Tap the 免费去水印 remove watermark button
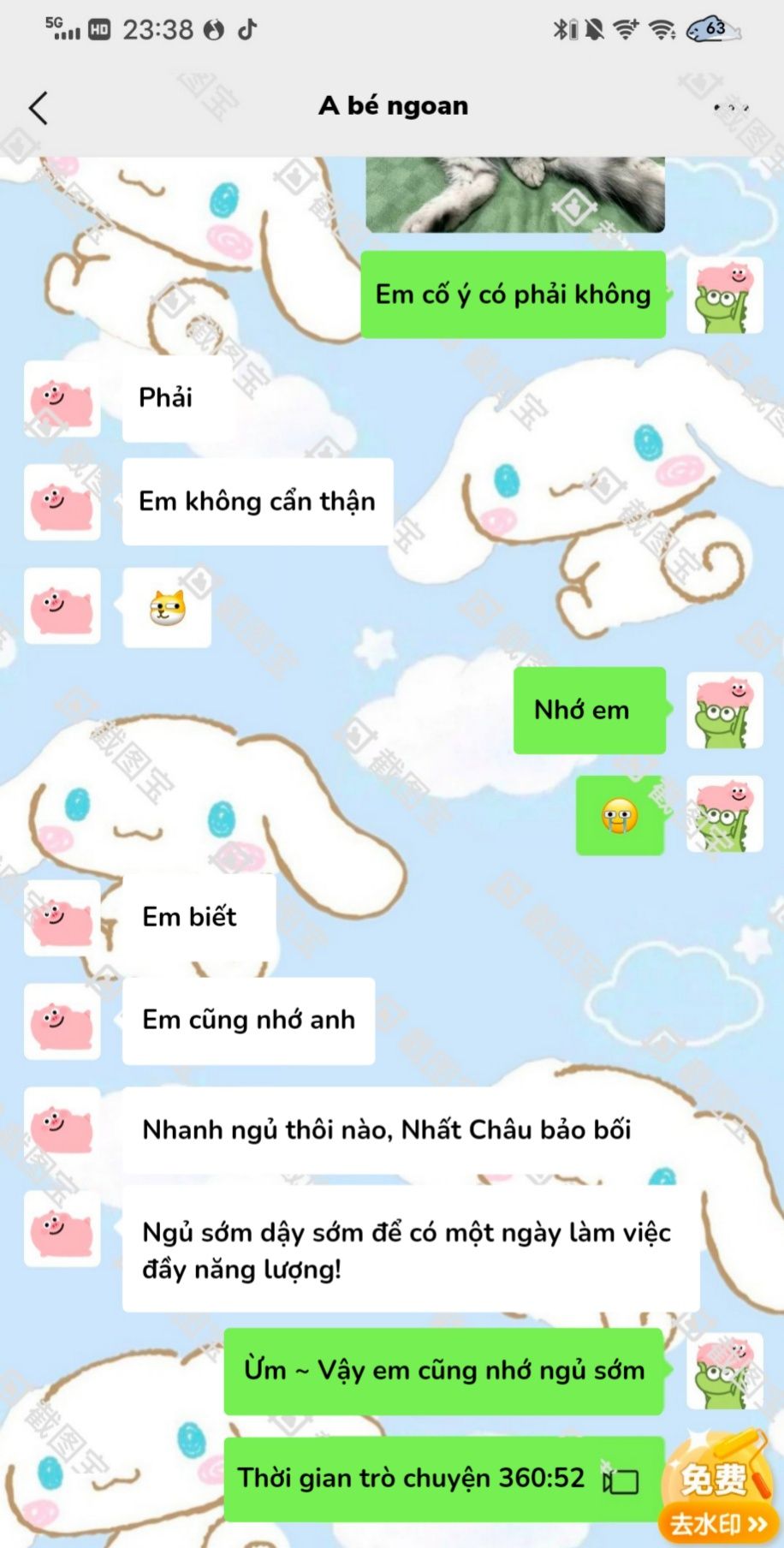The width and height of the screenshot is (784, 1548). [717, 1491]
